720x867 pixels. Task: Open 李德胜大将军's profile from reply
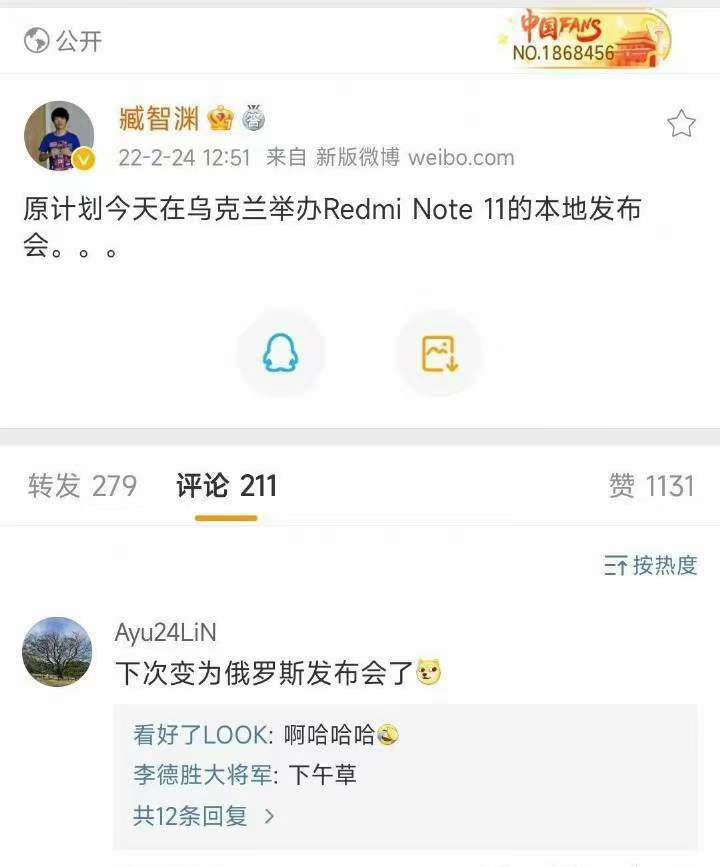click(207, 774)
